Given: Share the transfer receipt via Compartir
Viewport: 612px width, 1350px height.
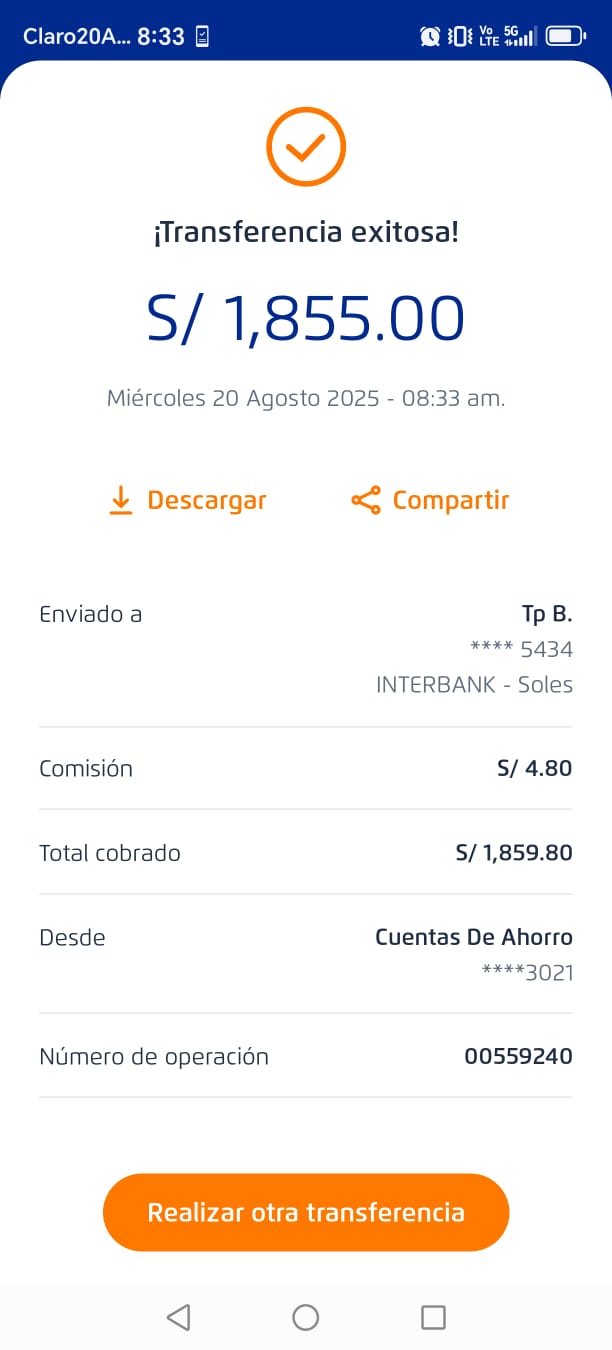Looking at the screenshot, I should pos(430,500).
